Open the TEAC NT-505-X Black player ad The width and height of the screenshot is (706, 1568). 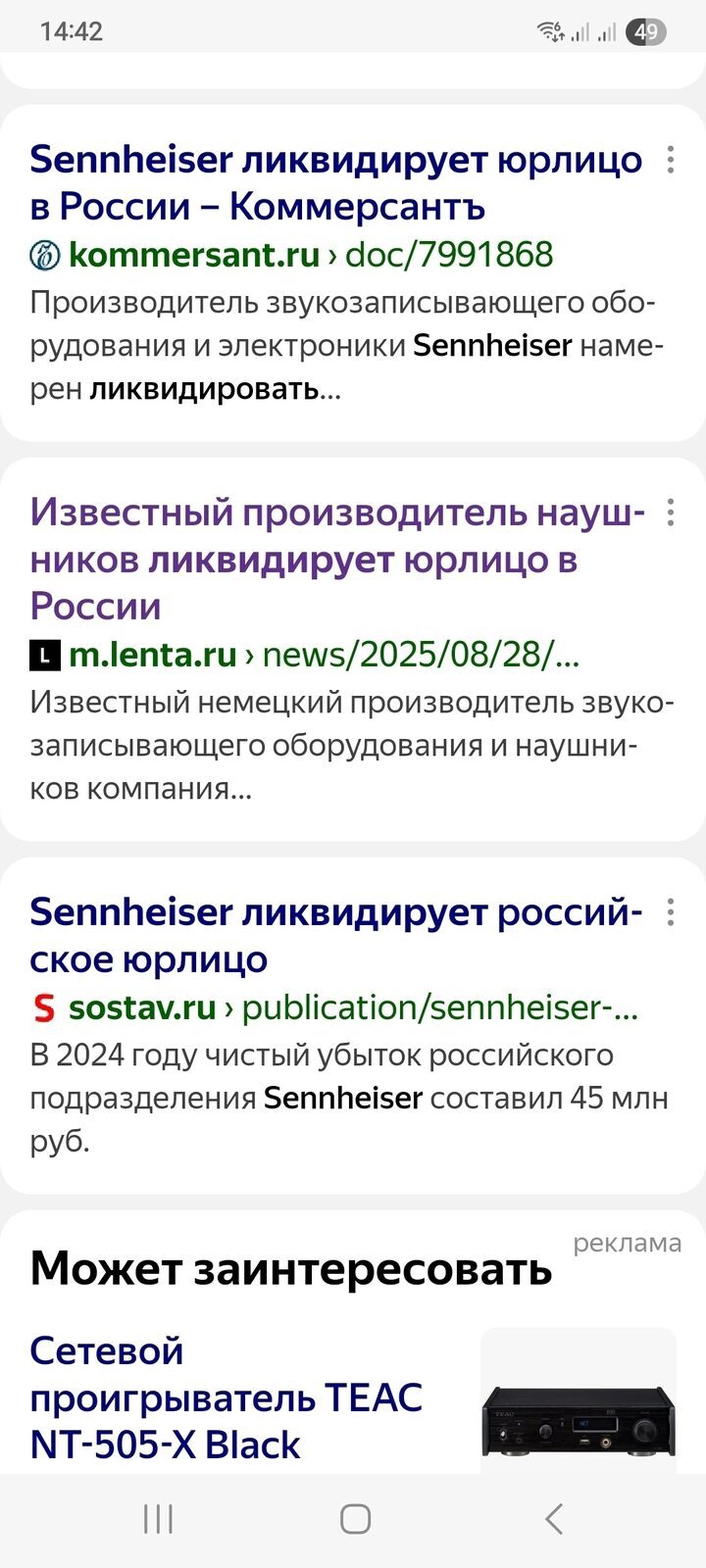coord(226,1398)
